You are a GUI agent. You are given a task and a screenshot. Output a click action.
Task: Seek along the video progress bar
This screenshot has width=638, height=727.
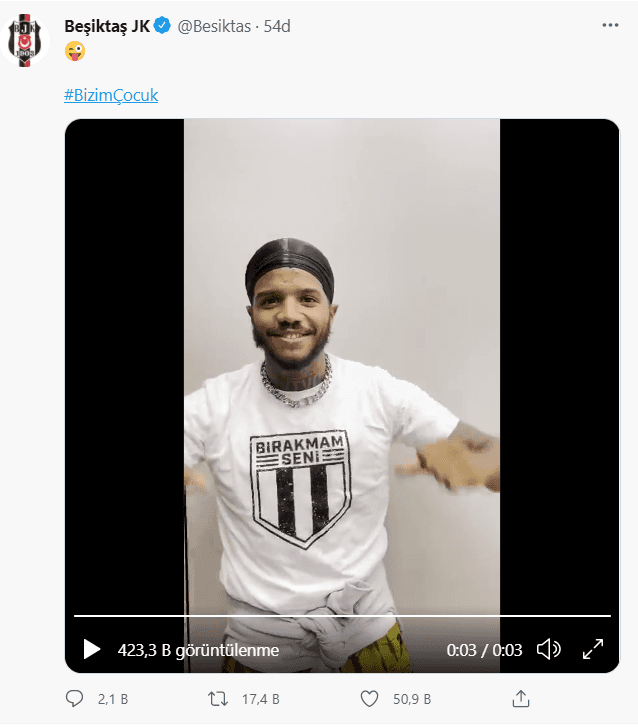point(342,616)
